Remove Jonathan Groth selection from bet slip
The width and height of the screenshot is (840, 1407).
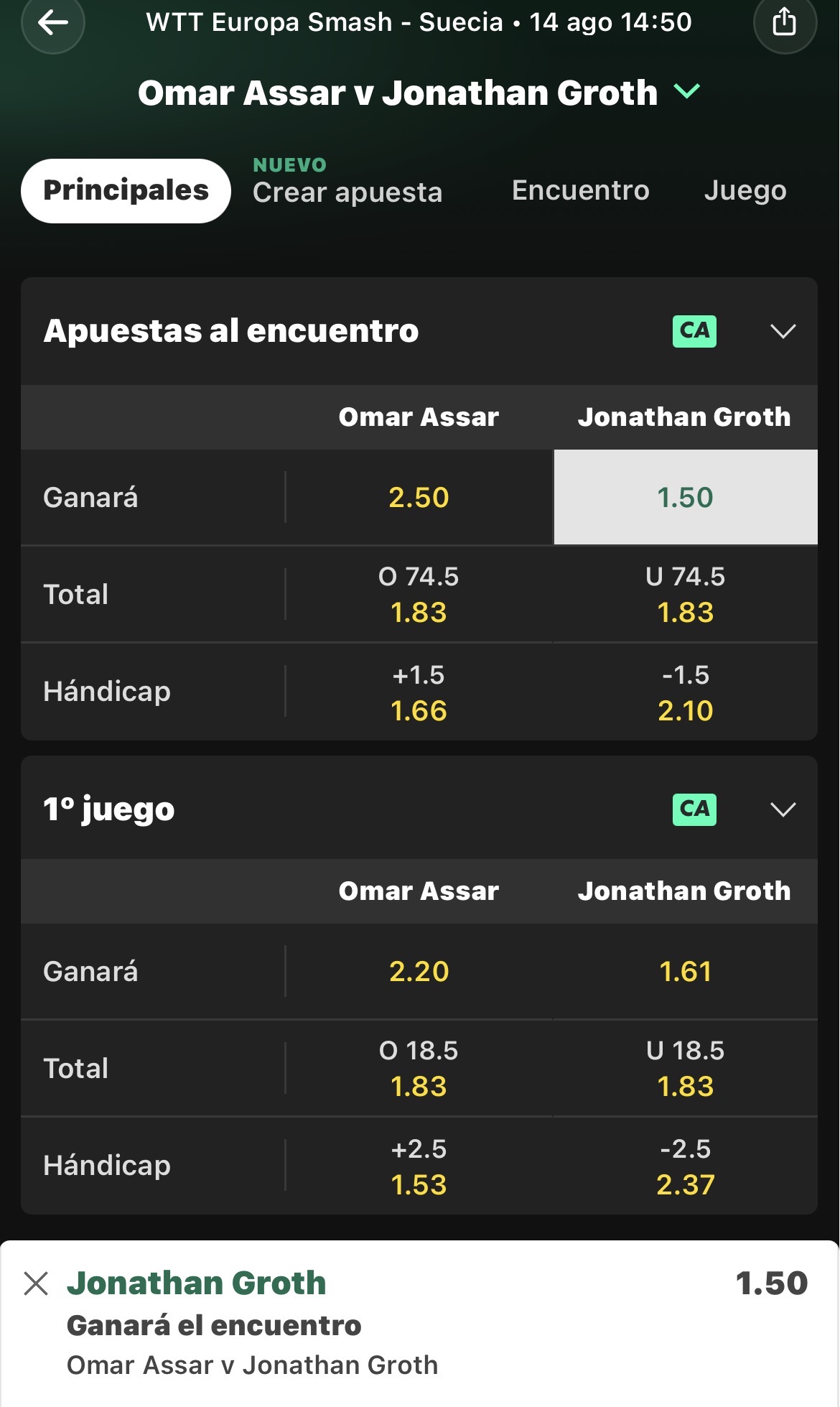[x=36, y=1283]
